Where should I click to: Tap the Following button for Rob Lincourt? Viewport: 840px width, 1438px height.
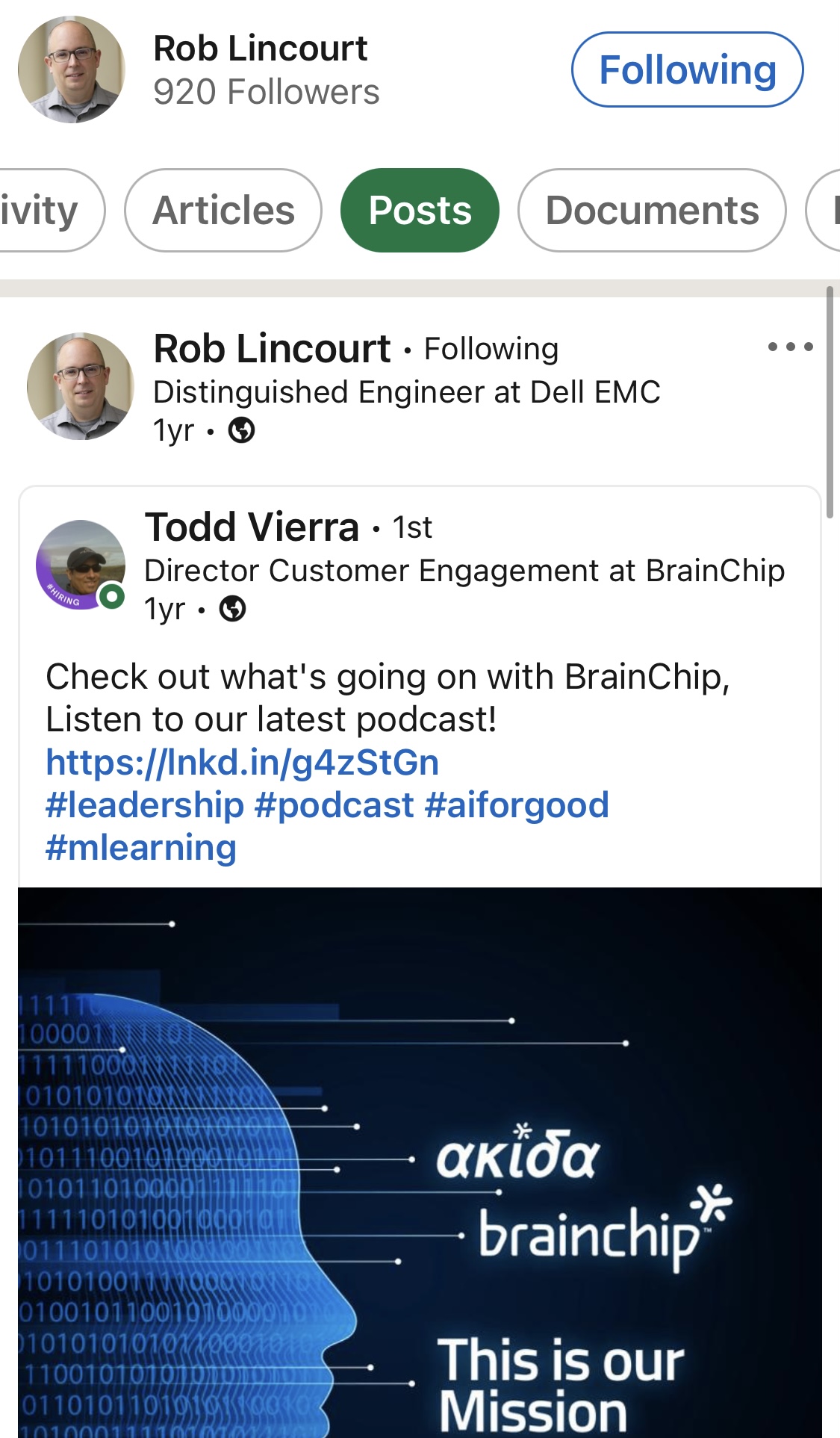click(x=687, y=69)
